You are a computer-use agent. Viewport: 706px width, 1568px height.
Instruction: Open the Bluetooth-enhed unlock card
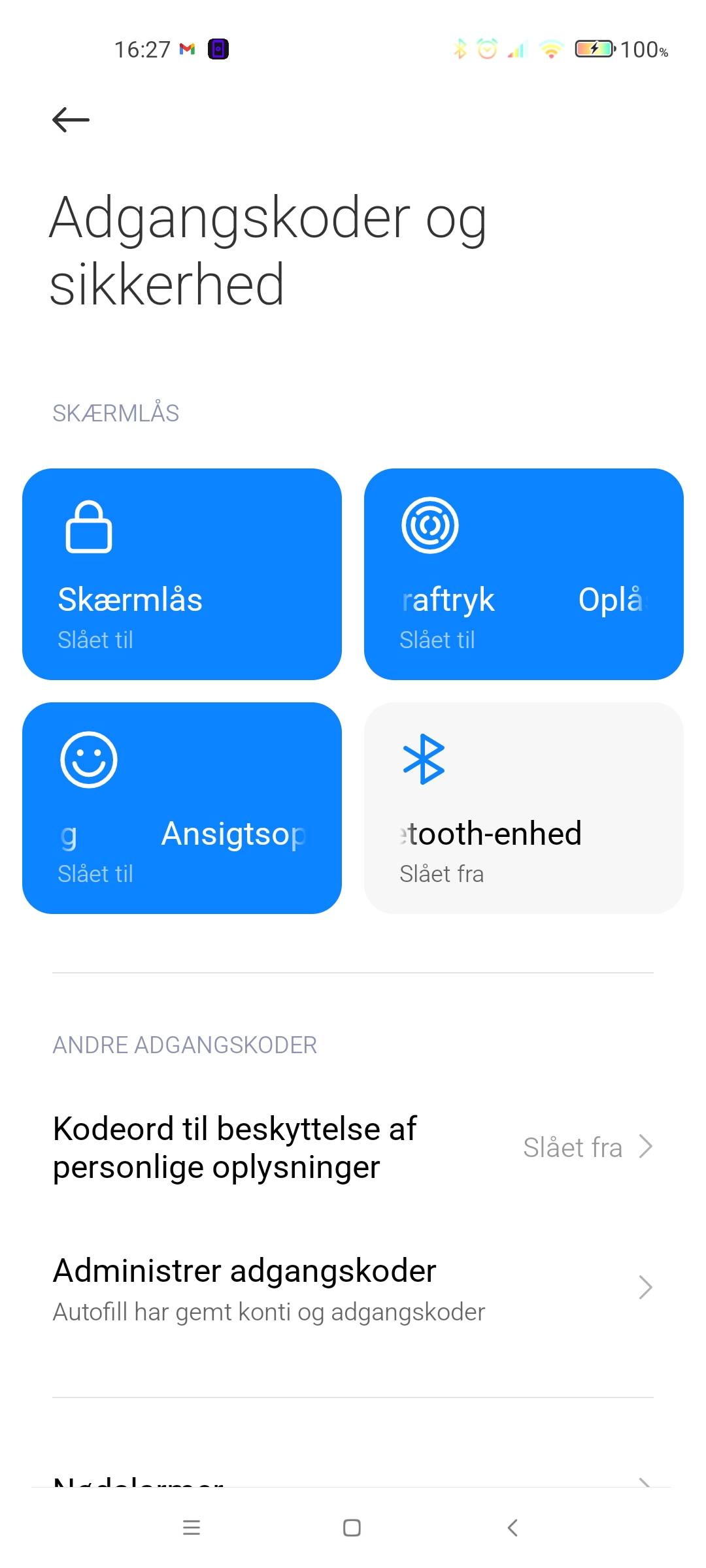(x=524, y=808)
